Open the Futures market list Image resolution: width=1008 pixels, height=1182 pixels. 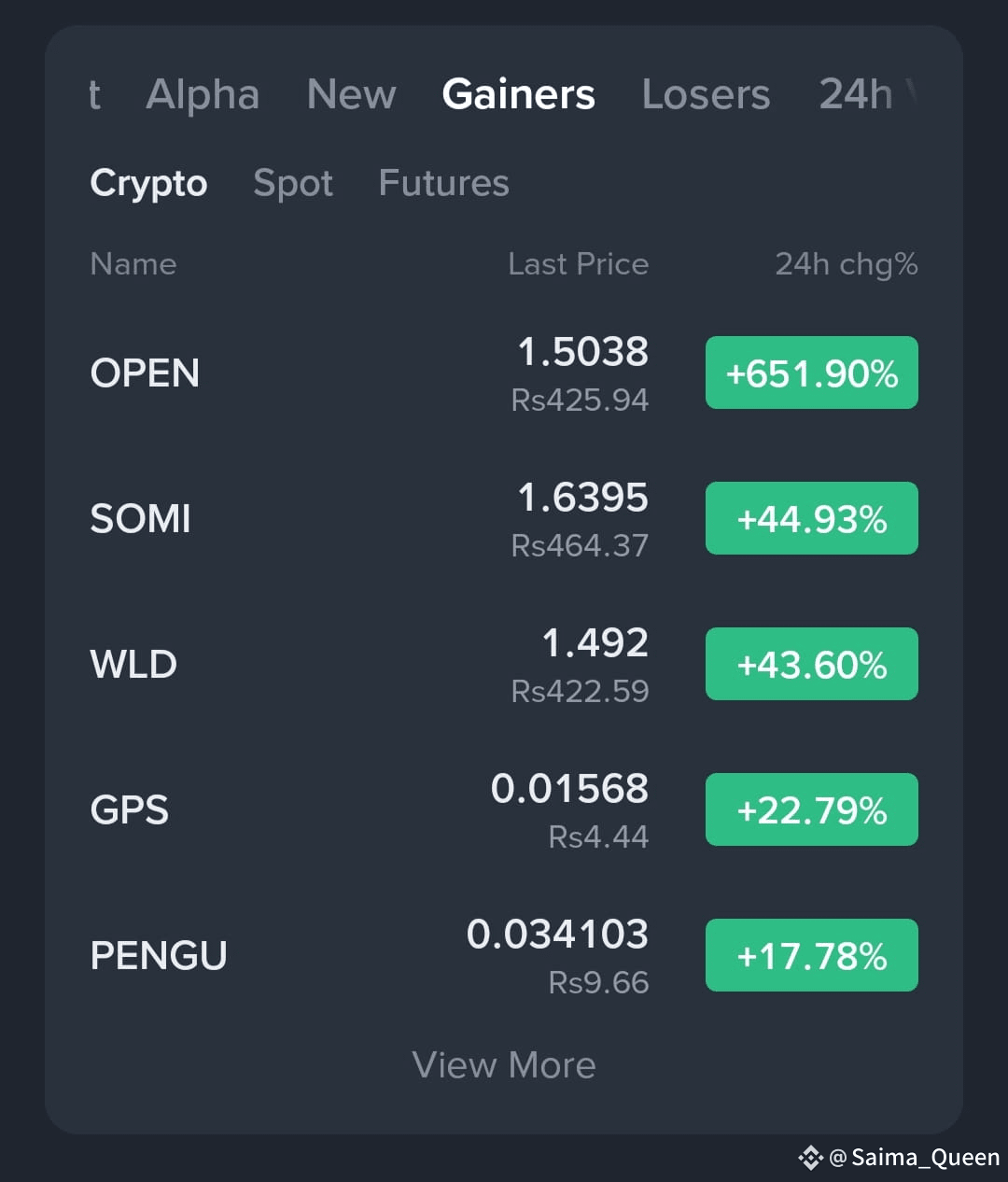[443, 183]
